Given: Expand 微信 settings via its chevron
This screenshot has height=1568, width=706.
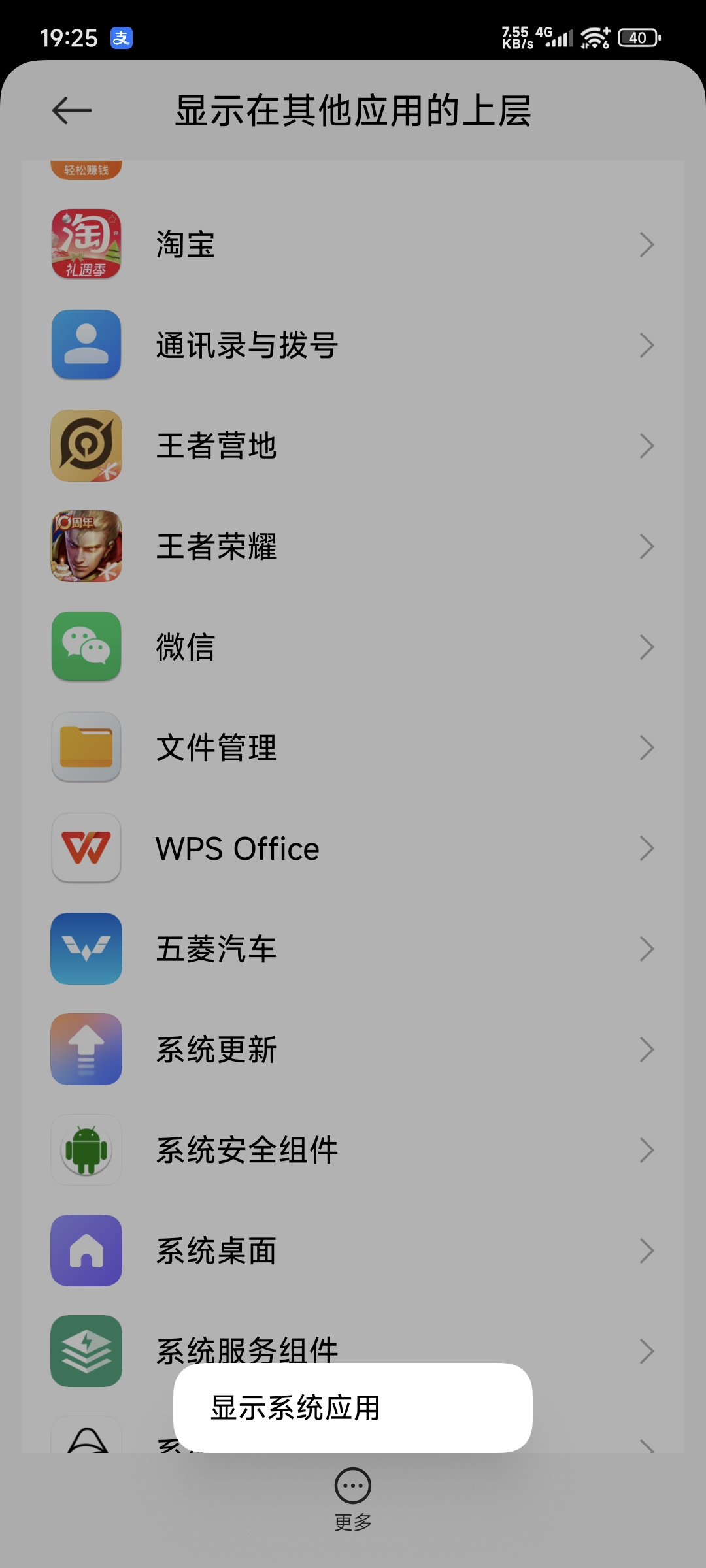Looking at the screenshot, I should [646, 647].
